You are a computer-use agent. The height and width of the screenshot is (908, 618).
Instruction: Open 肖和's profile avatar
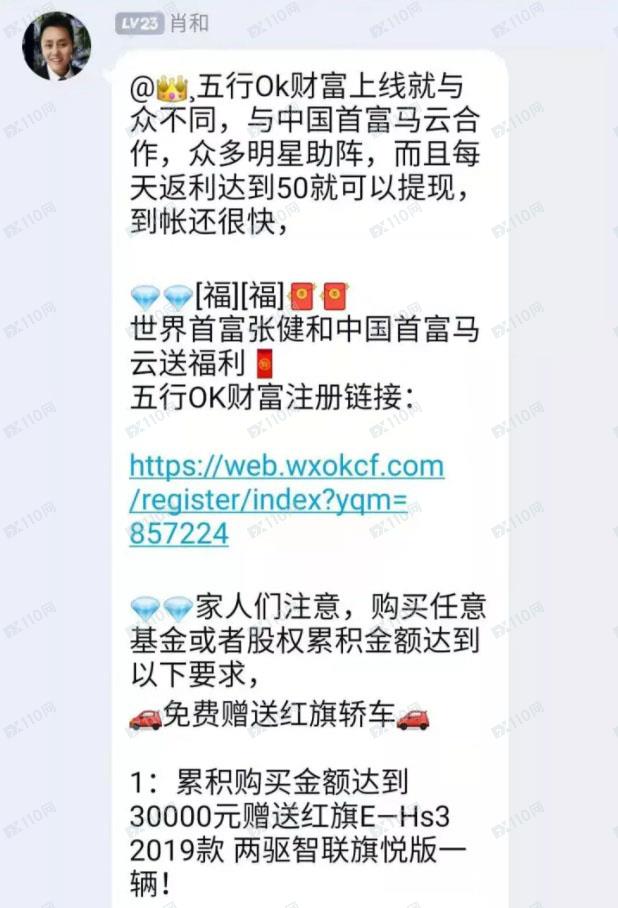(56, 46)
